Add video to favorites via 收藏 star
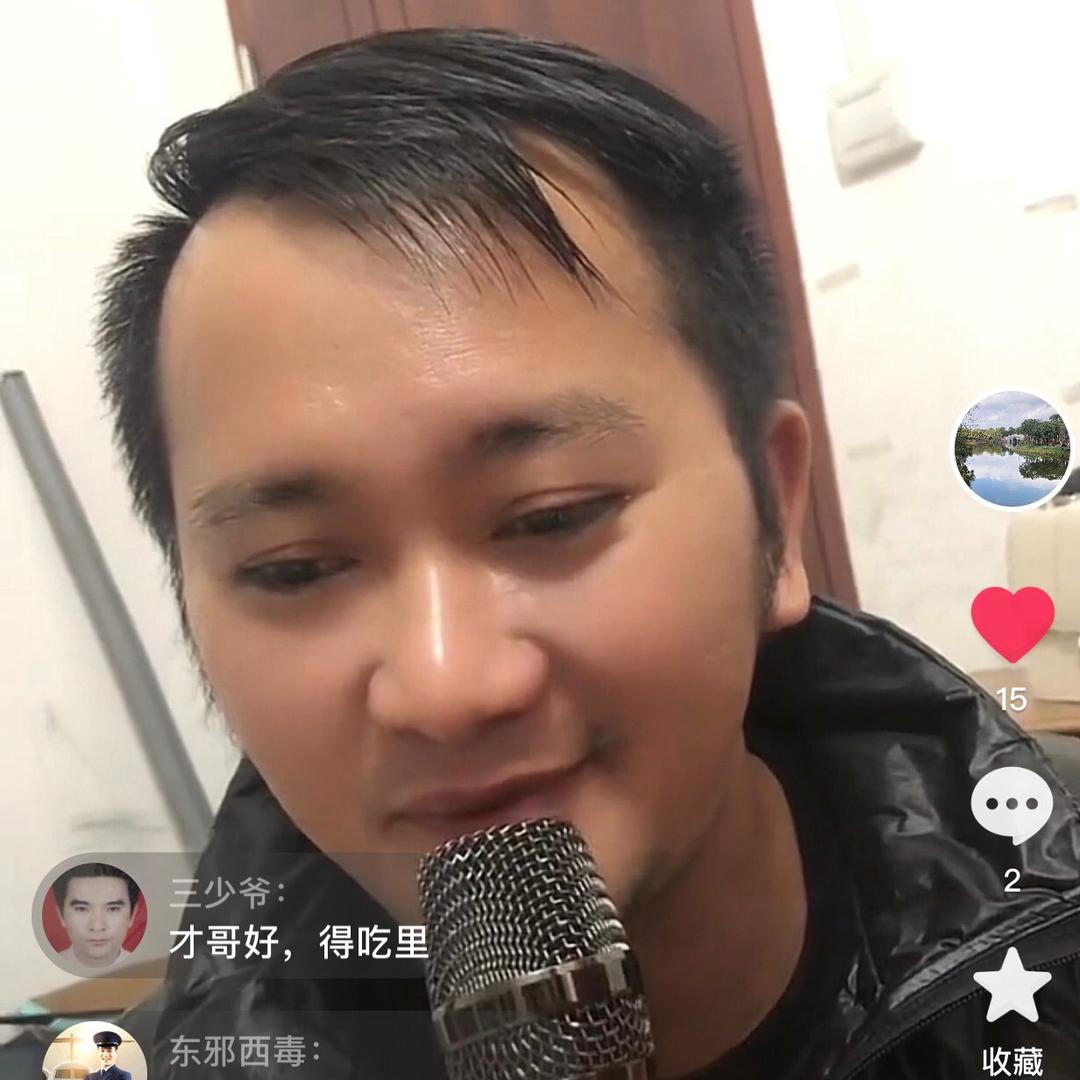Screen dimensions: 1080x1080 (1012, 985)
